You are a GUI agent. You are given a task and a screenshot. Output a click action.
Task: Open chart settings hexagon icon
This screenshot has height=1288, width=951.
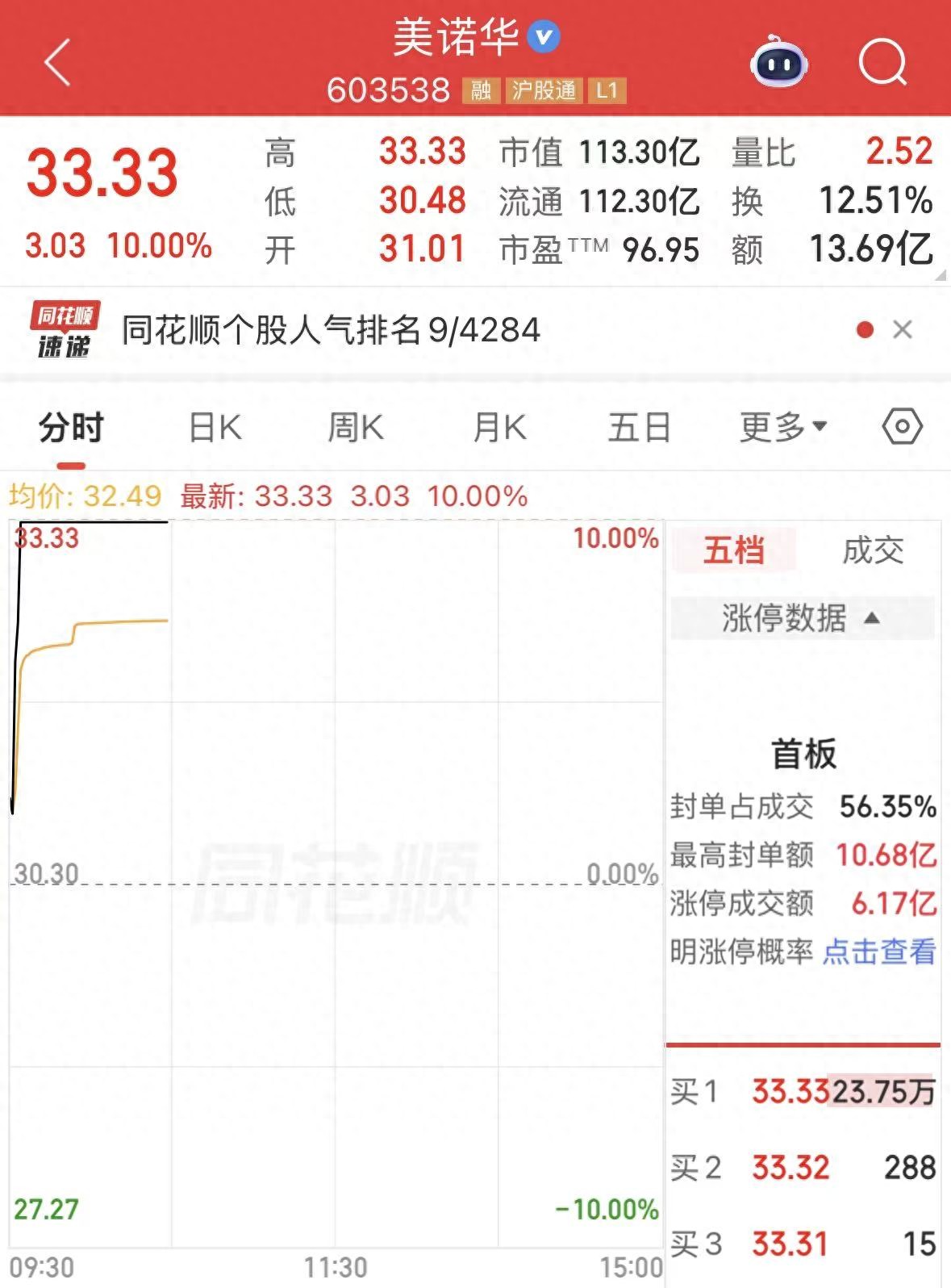pos(903,426)
